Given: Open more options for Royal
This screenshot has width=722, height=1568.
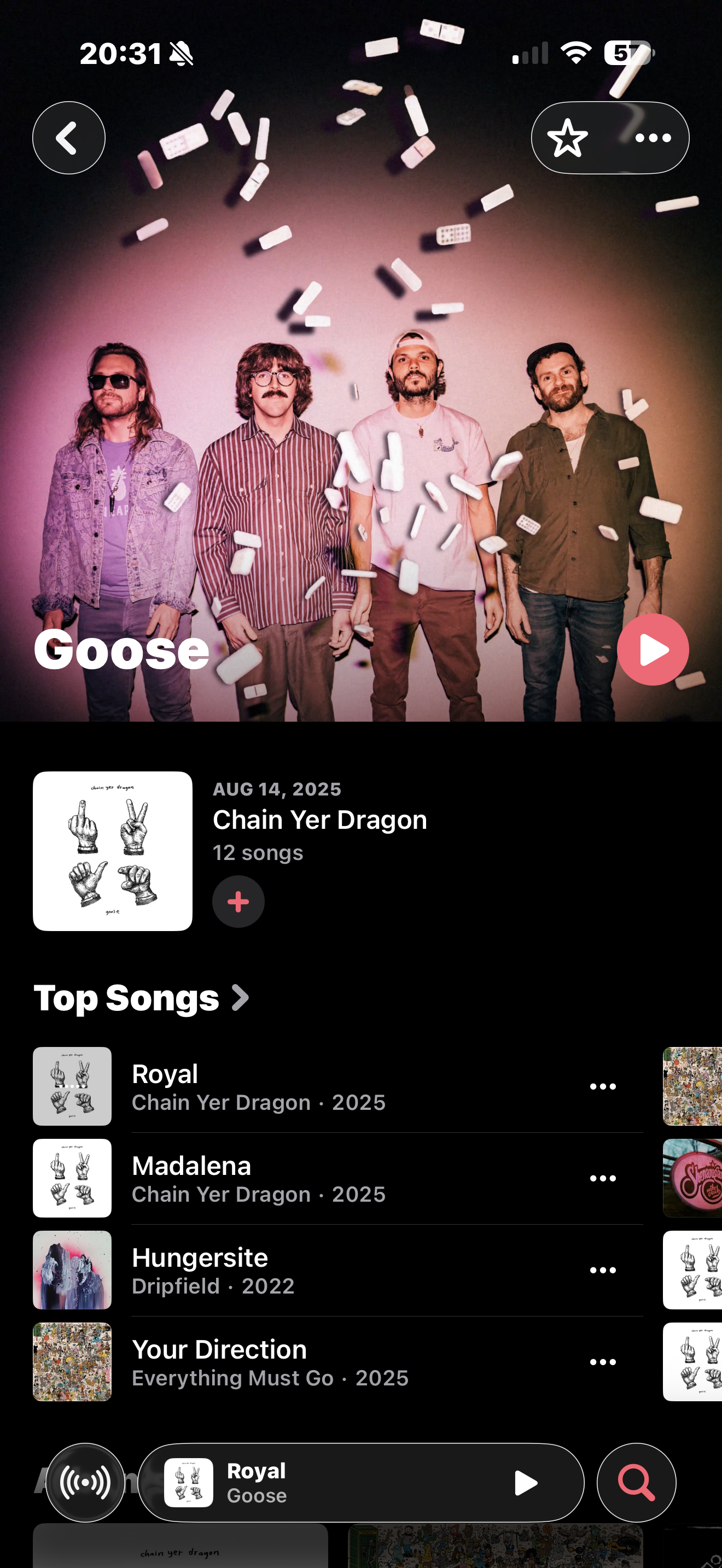Looking at the screenshot, I should (x=603, y=1086).
